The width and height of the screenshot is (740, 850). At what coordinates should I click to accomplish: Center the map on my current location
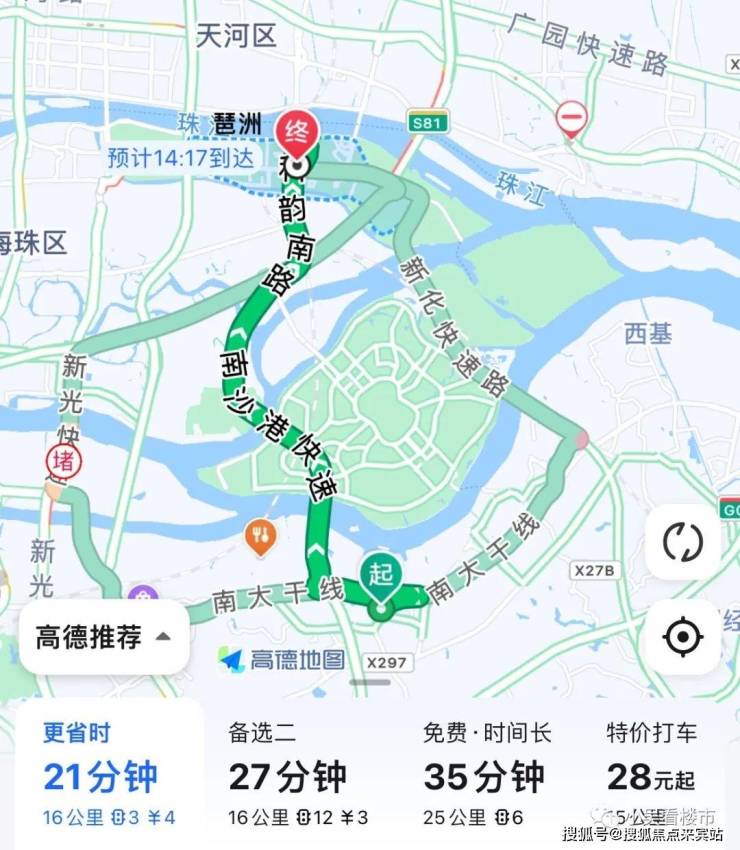683,636
